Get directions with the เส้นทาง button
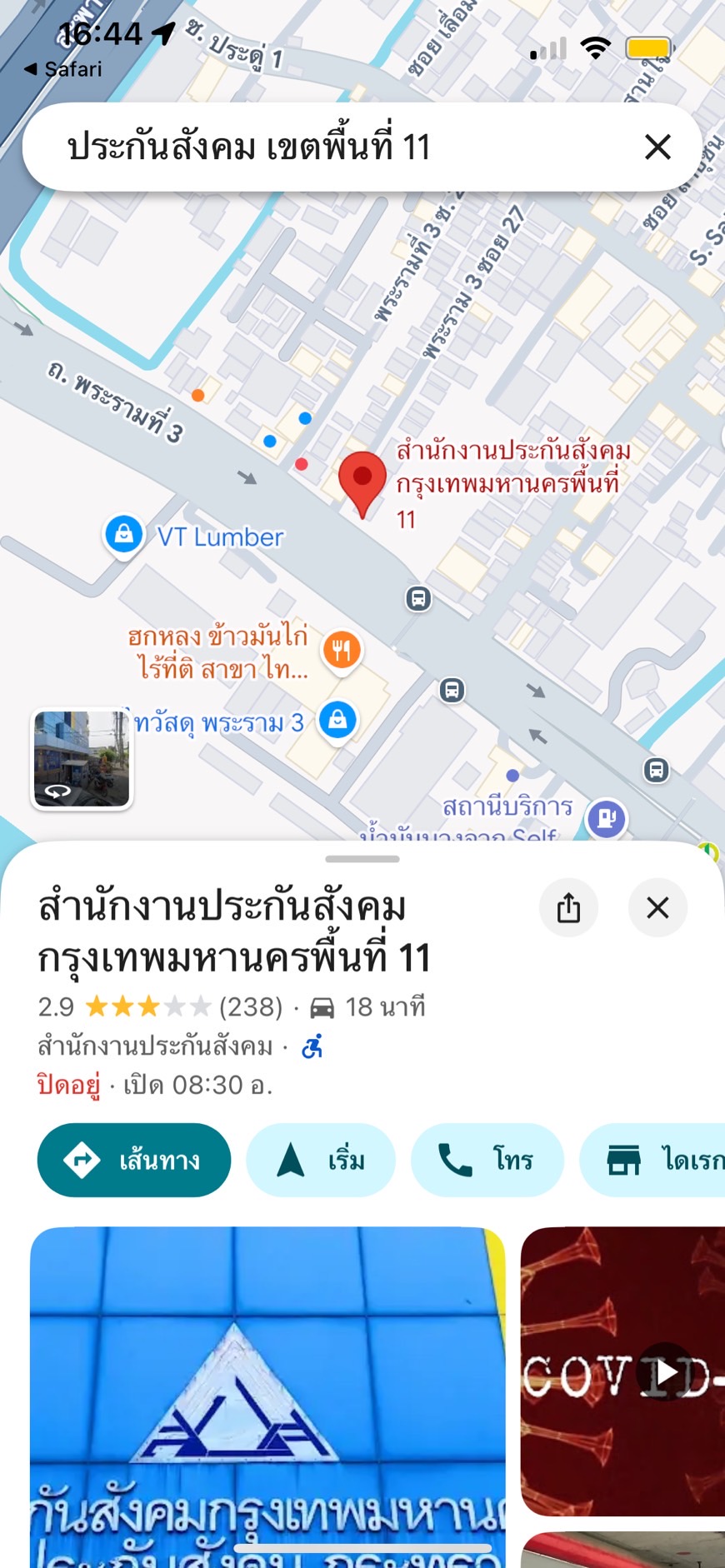Image resolution: width=725 pixels, height=1568 pixels. click(134, 1160)
